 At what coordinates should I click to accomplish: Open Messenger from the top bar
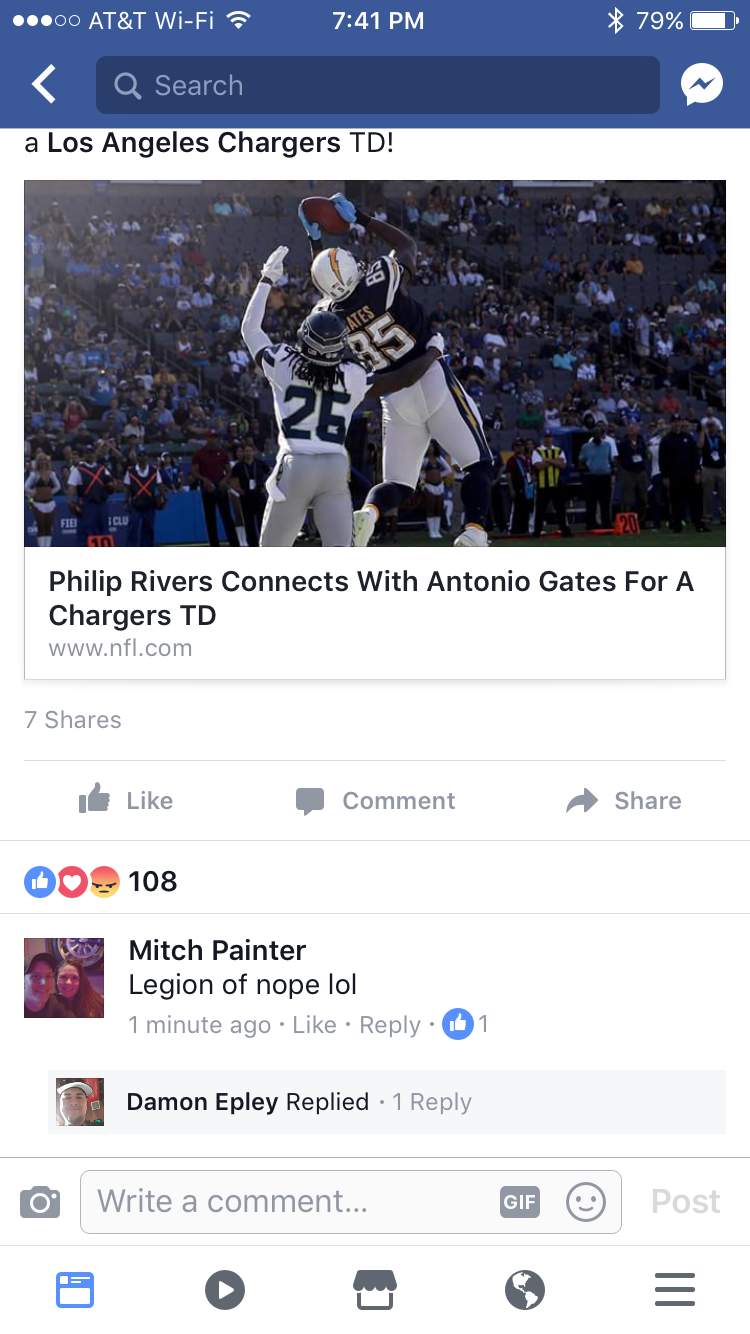tap(702, 85)
